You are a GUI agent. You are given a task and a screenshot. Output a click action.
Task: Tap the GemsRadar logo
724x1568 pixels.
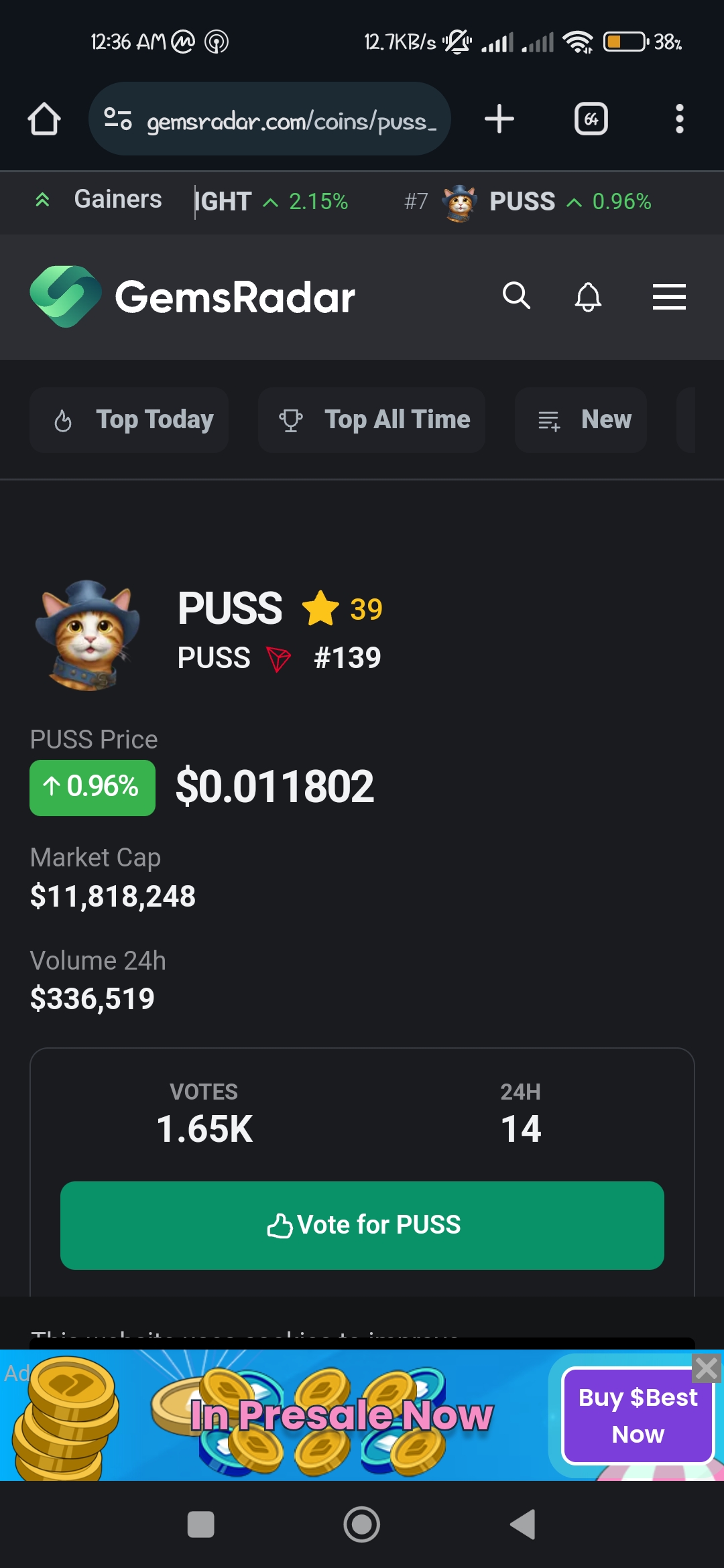click(x=193, y=297)
